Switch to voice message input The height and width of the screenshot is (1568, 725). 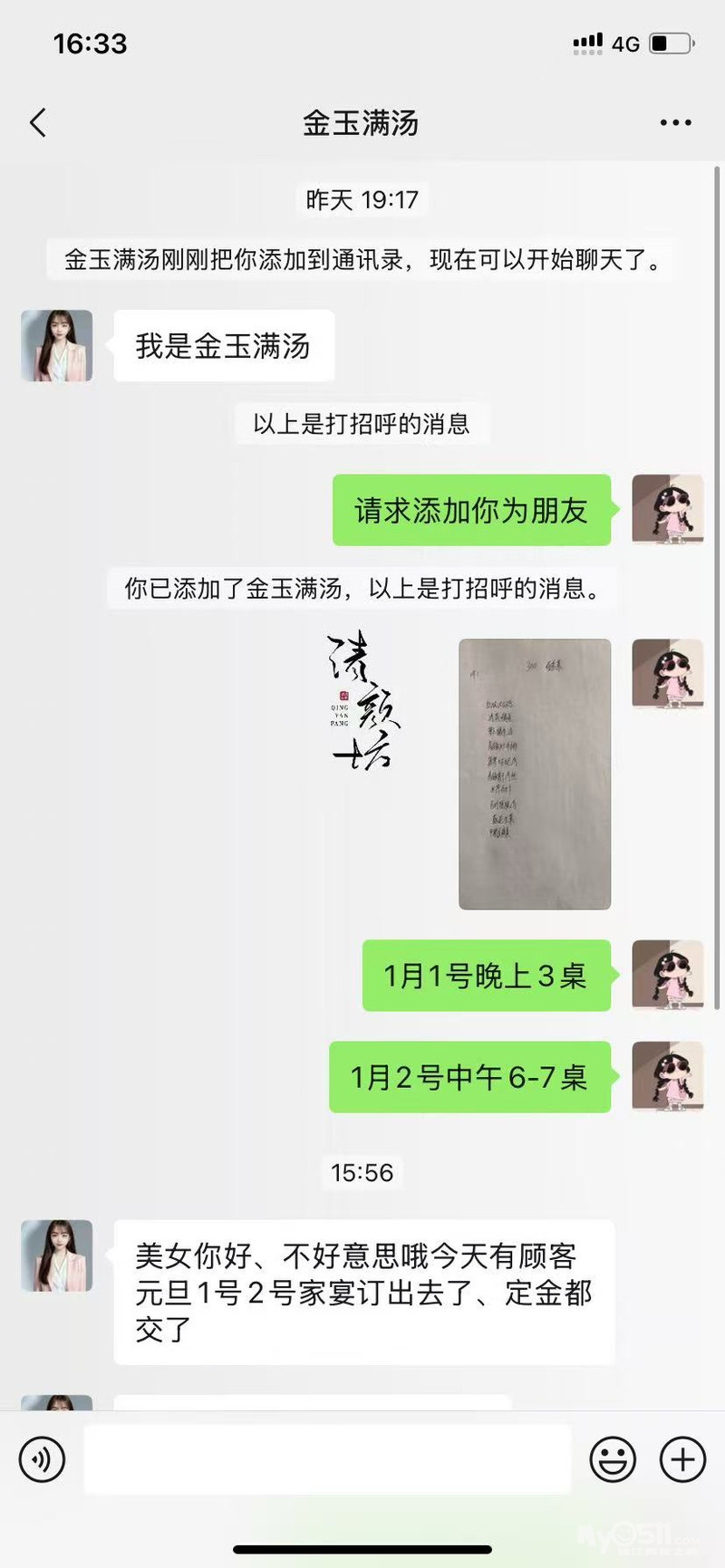tap(43, 1459)
